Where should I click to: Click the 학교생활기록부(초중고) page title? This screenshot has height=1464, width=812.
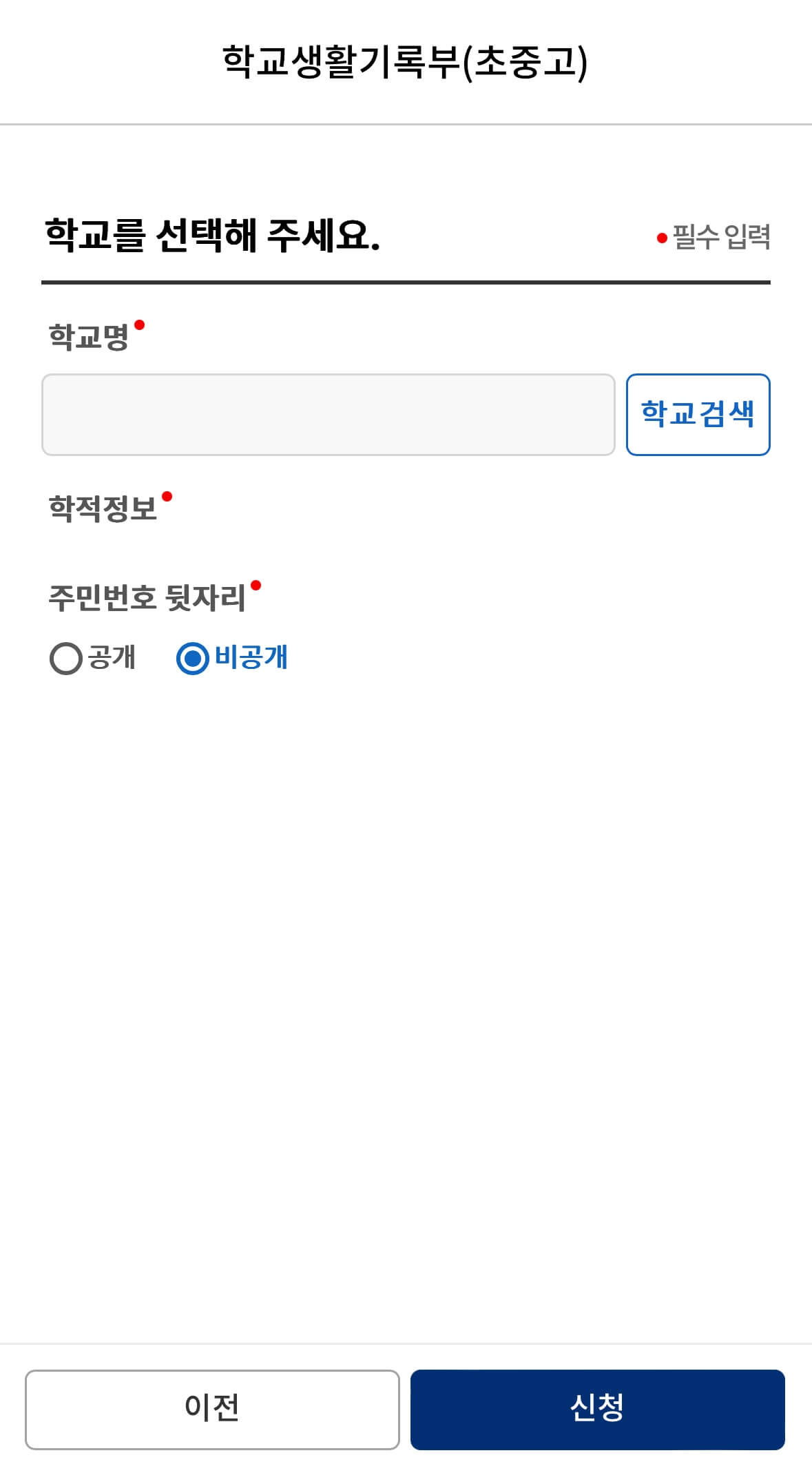406,61
